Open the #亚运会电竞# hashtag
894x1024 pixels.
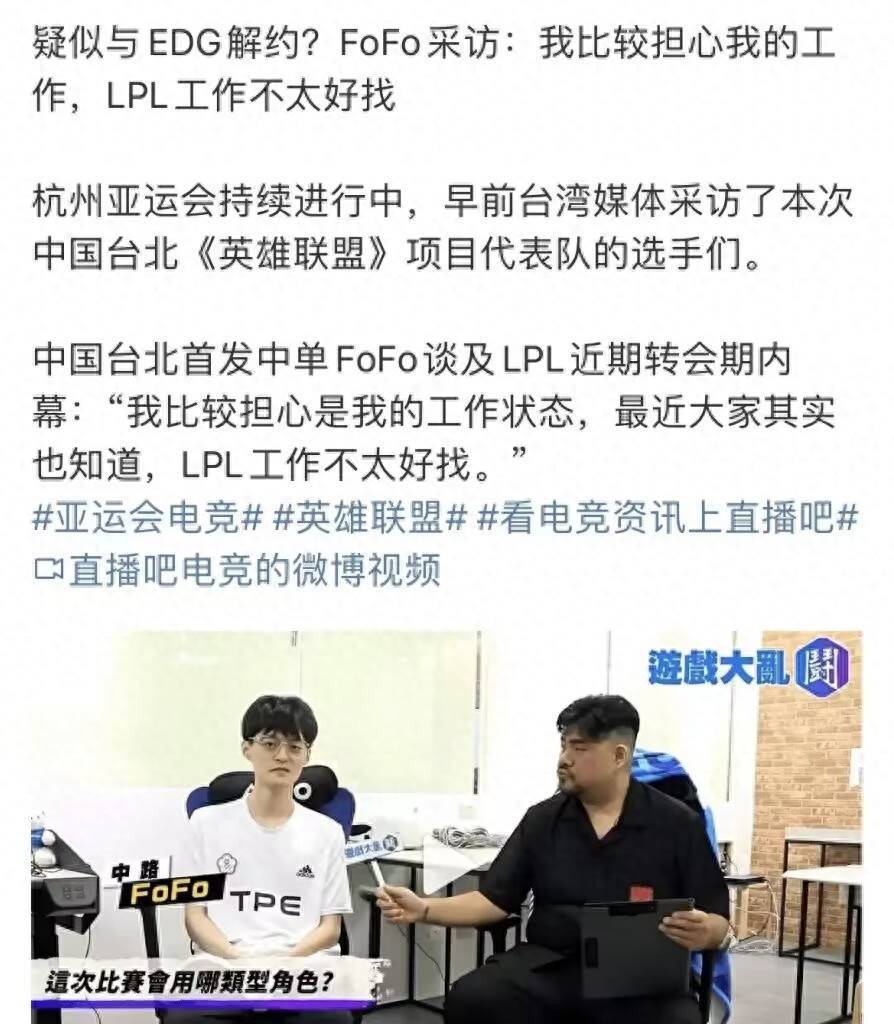(148, 519)
